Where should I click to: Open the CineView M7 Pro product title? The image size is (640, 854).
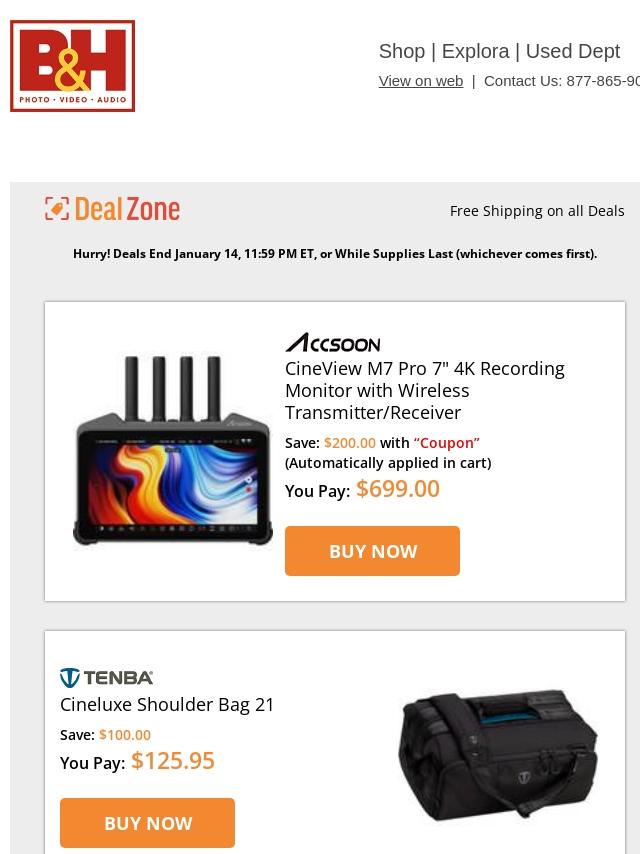click(424, 390)
